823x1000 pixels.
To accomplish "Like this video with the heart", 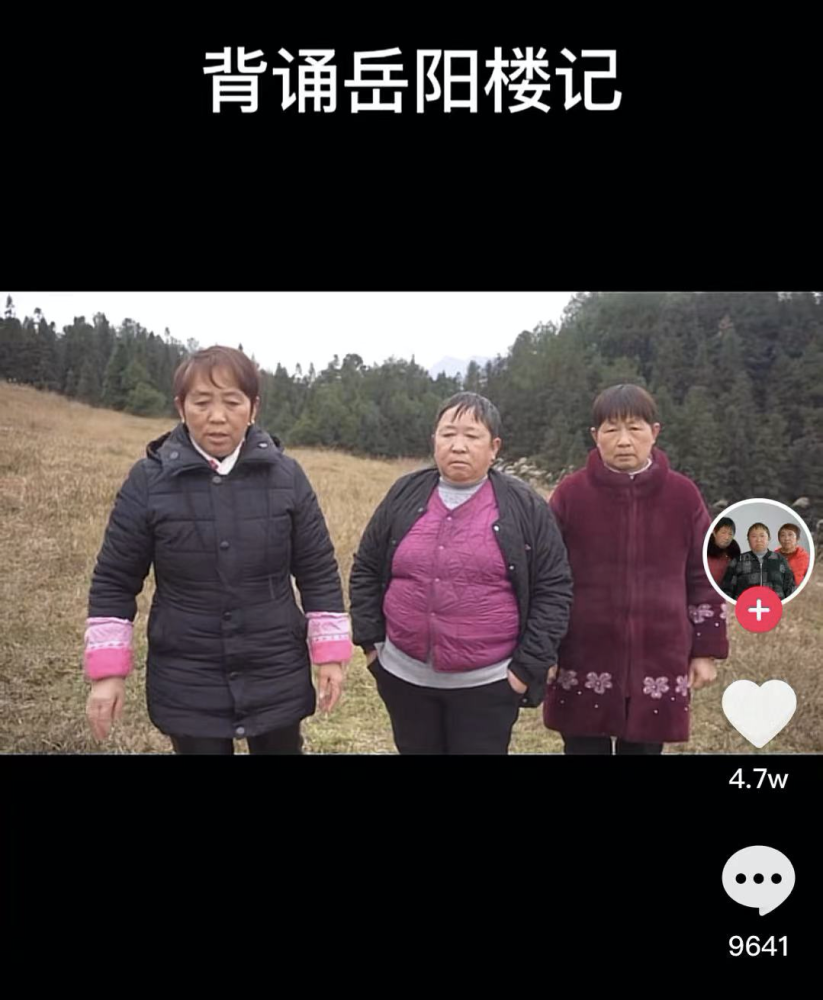I will 759,712.
